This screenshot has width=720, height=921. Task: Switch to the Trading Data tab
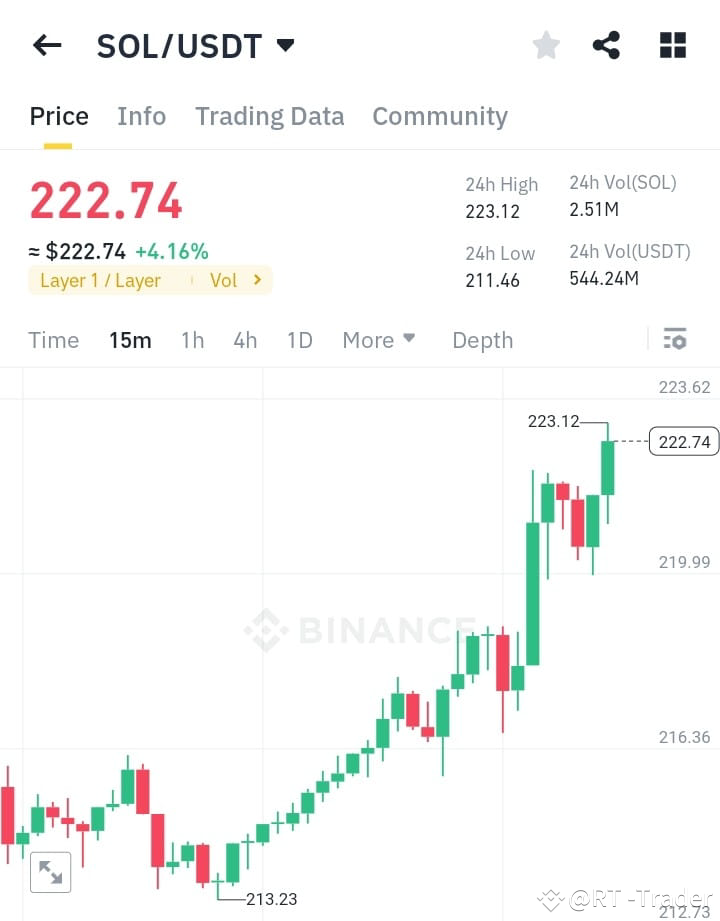(x=269, y=116)
